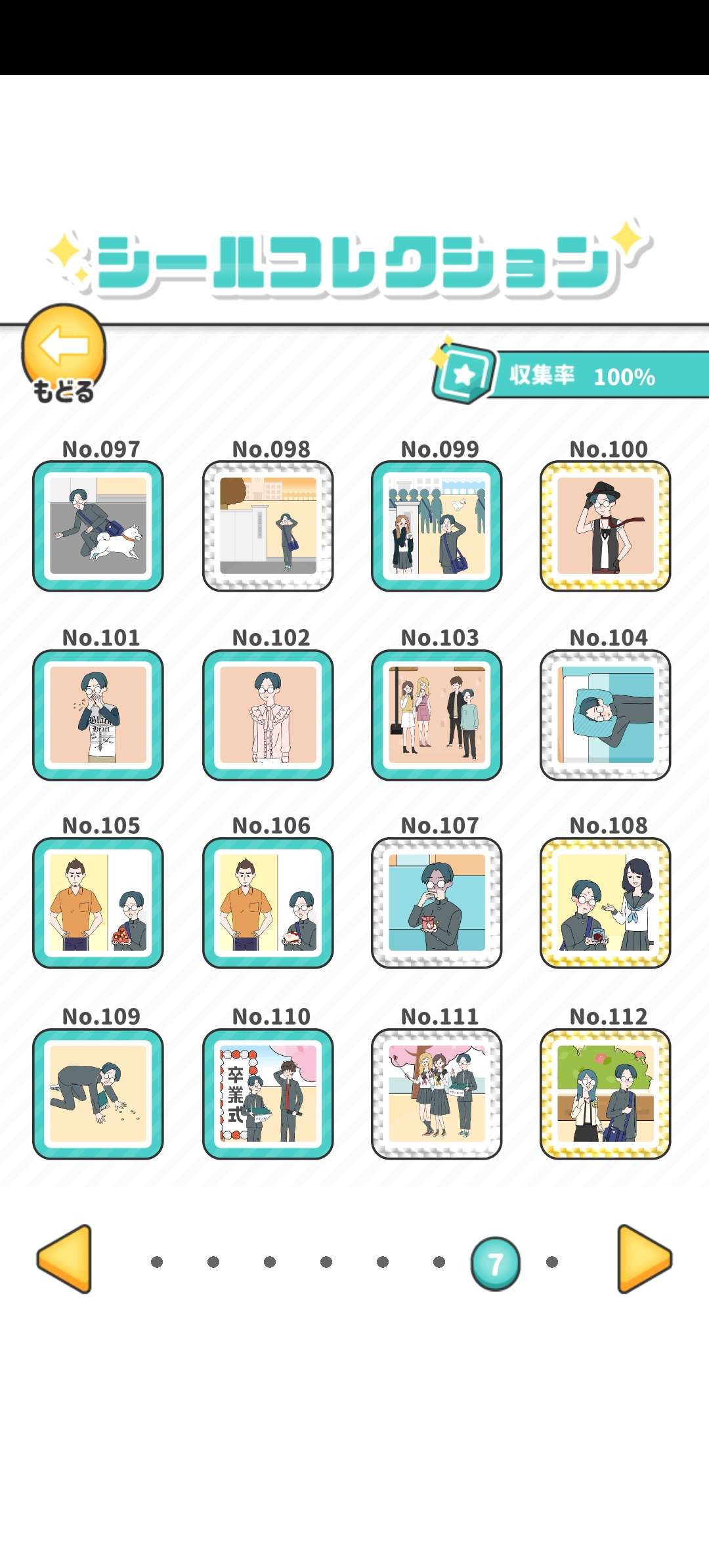Jump to the last page dot after 7

tap(552, 1262)
